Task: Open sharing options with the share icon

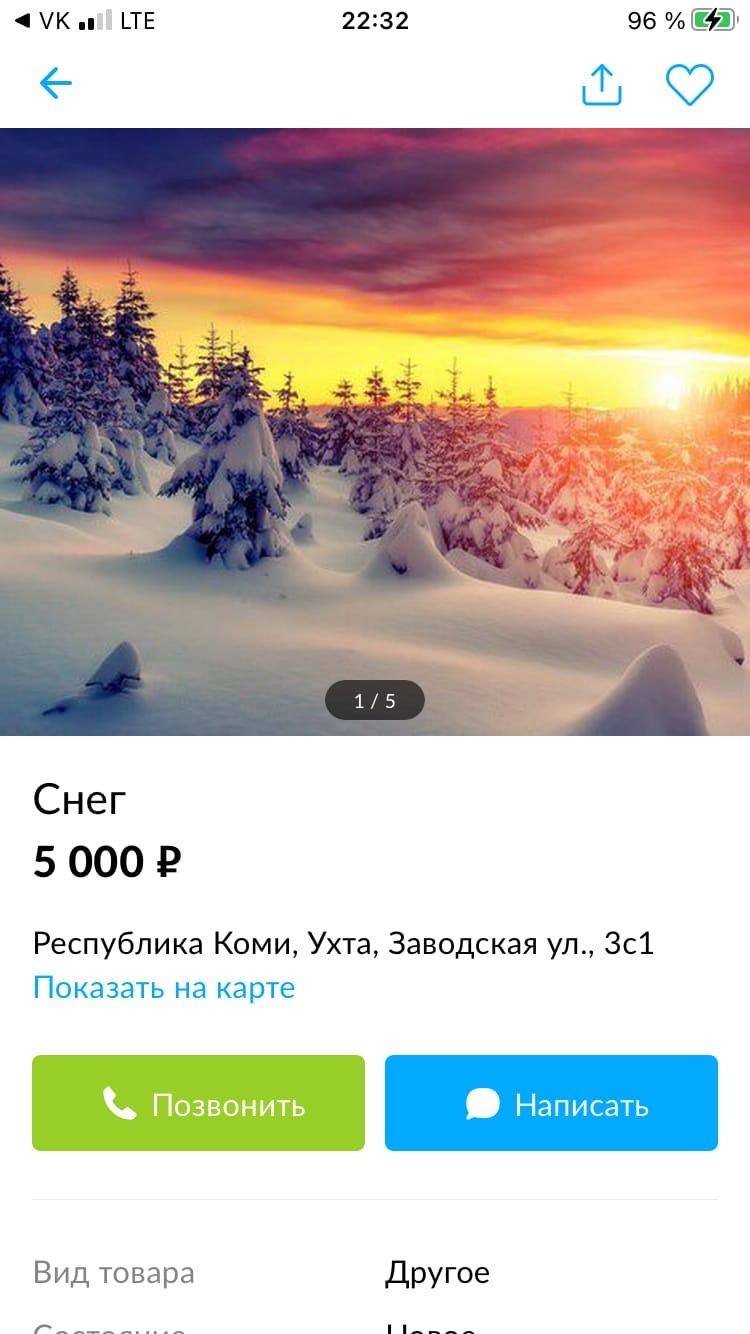Action: click(x=601, y=84)
